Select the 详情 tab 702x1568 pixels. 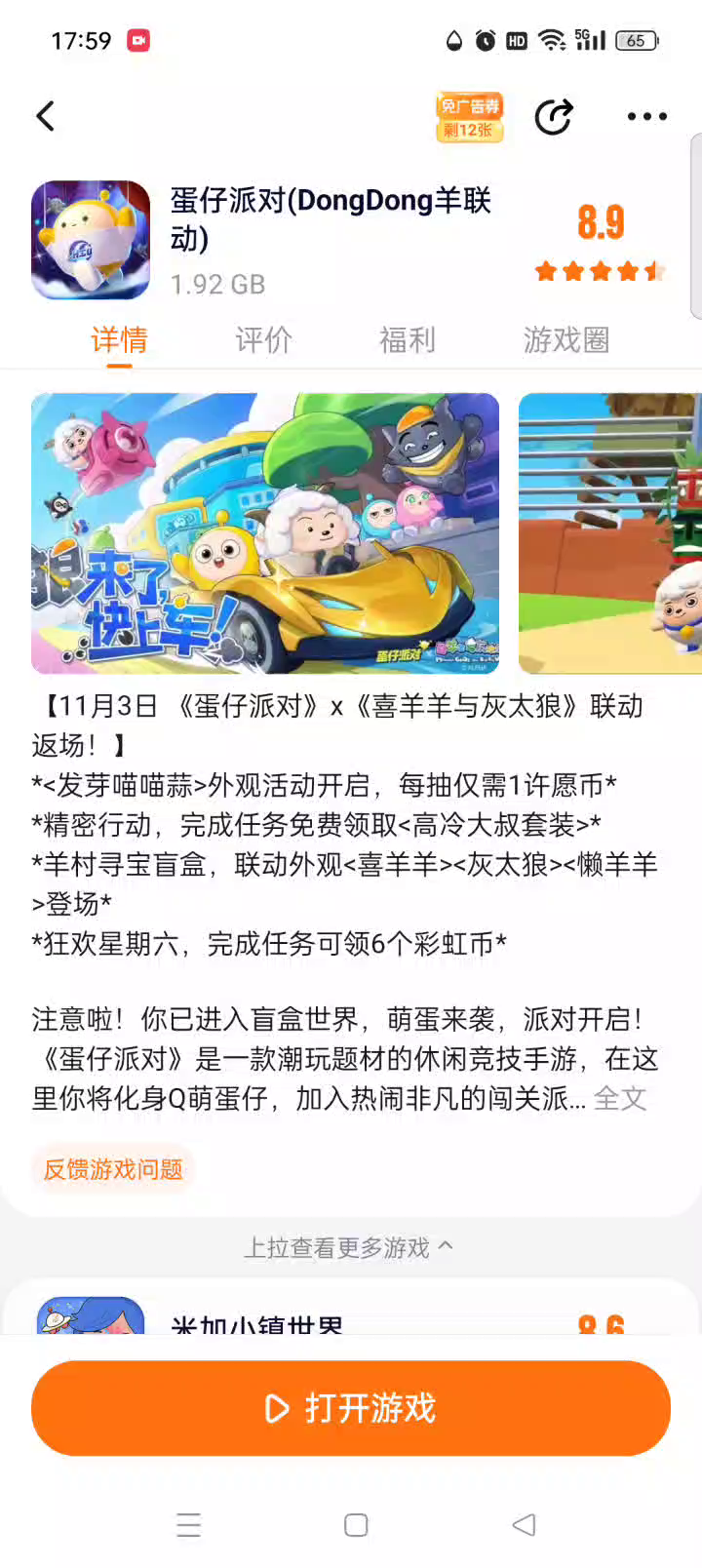point(119,339)
